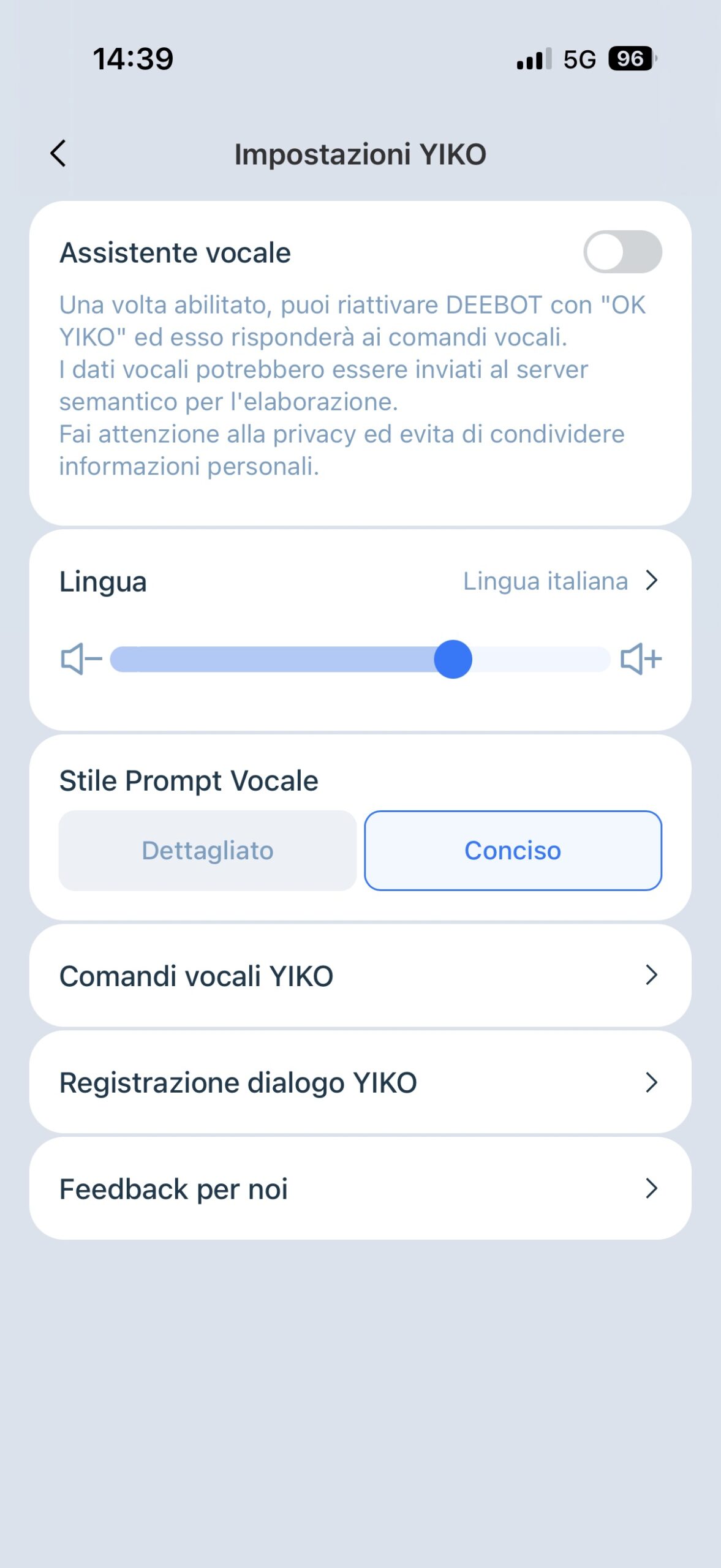
Task: Tap the volume-up speaker icon
Action: (x=641, y=659)
